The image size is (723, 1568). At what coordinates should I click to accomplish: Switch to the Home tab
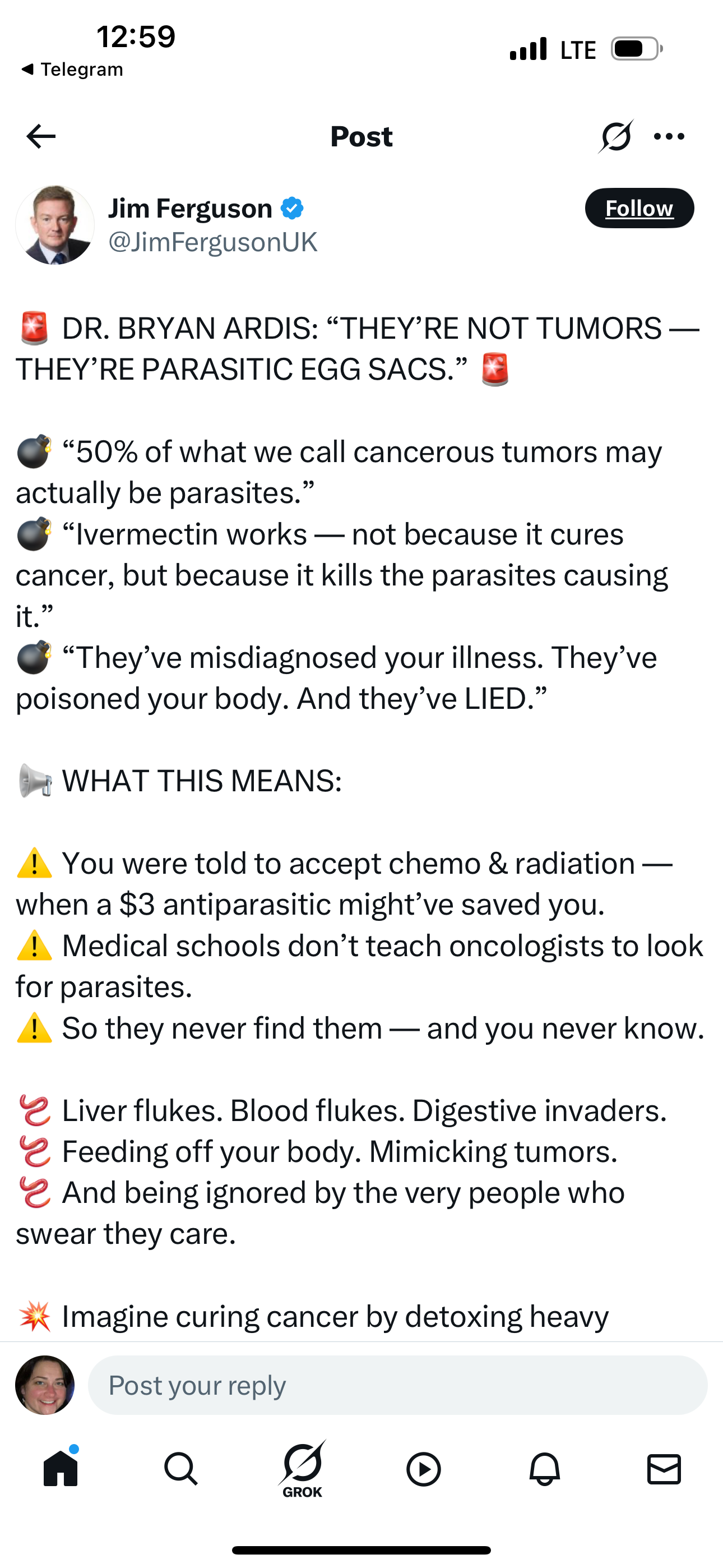click(61, 1468)
